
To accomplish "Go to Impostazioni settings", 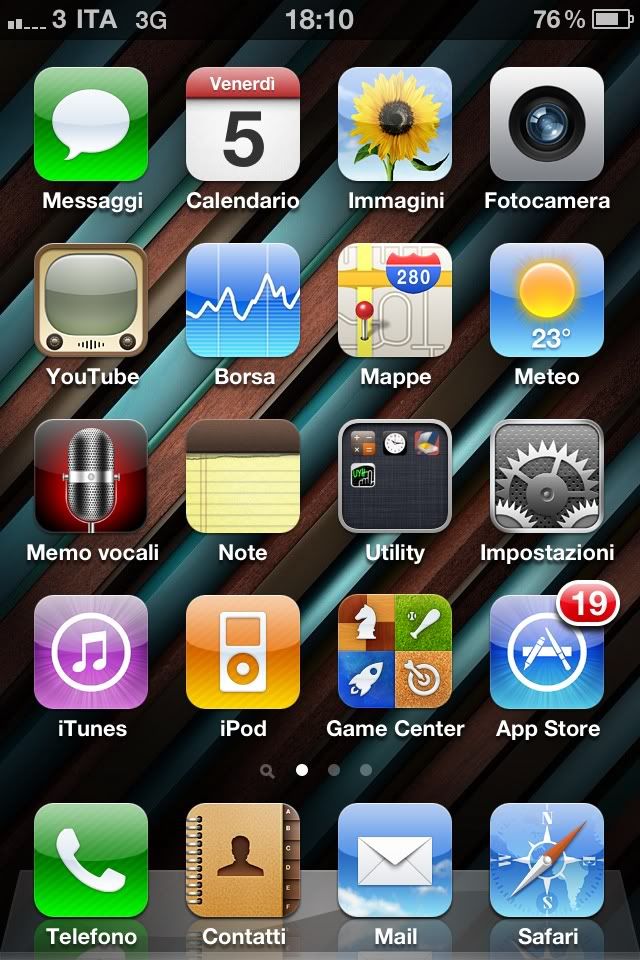I will click(547, 476).
